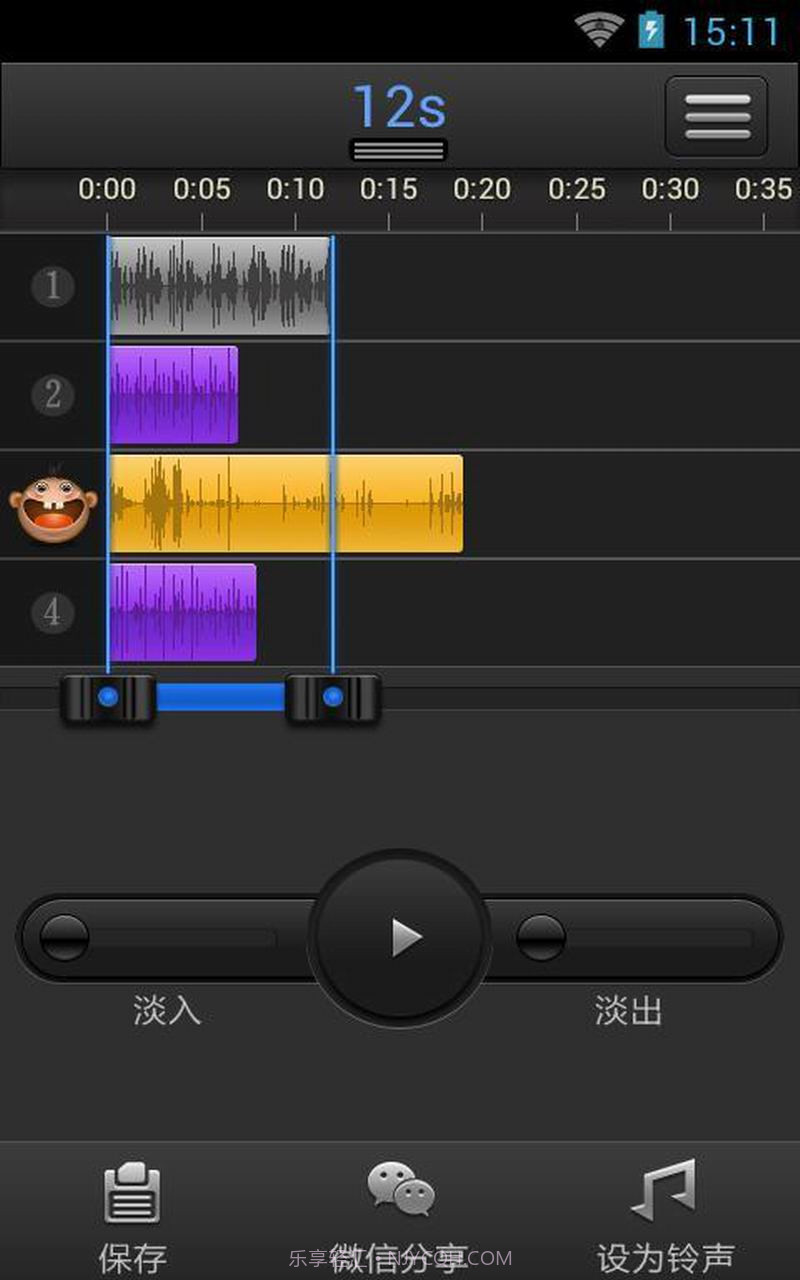Select the purple clip in track 2

pyautogui.click(x=174, y=395)
